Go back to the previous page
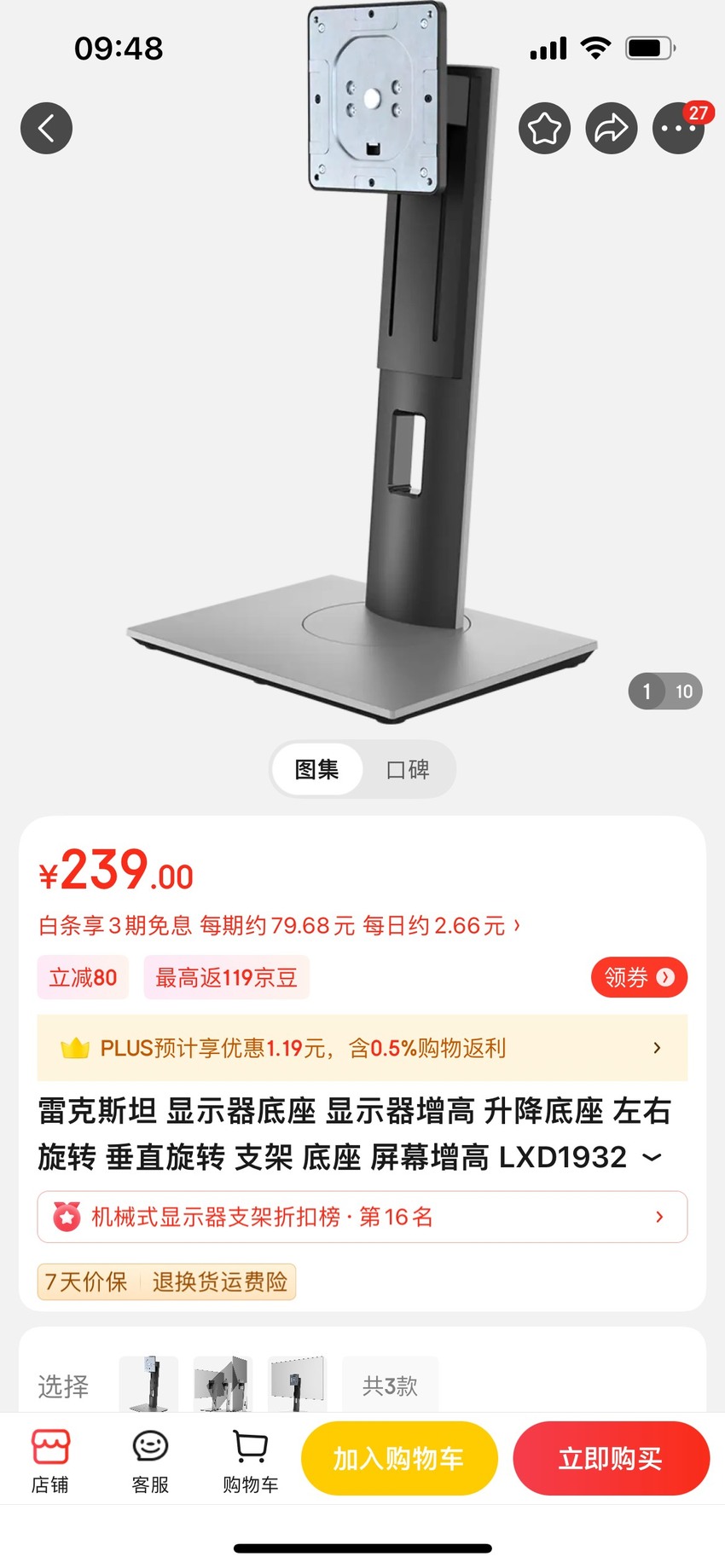Screen dimensions: 725x1568 click(46, 129)
